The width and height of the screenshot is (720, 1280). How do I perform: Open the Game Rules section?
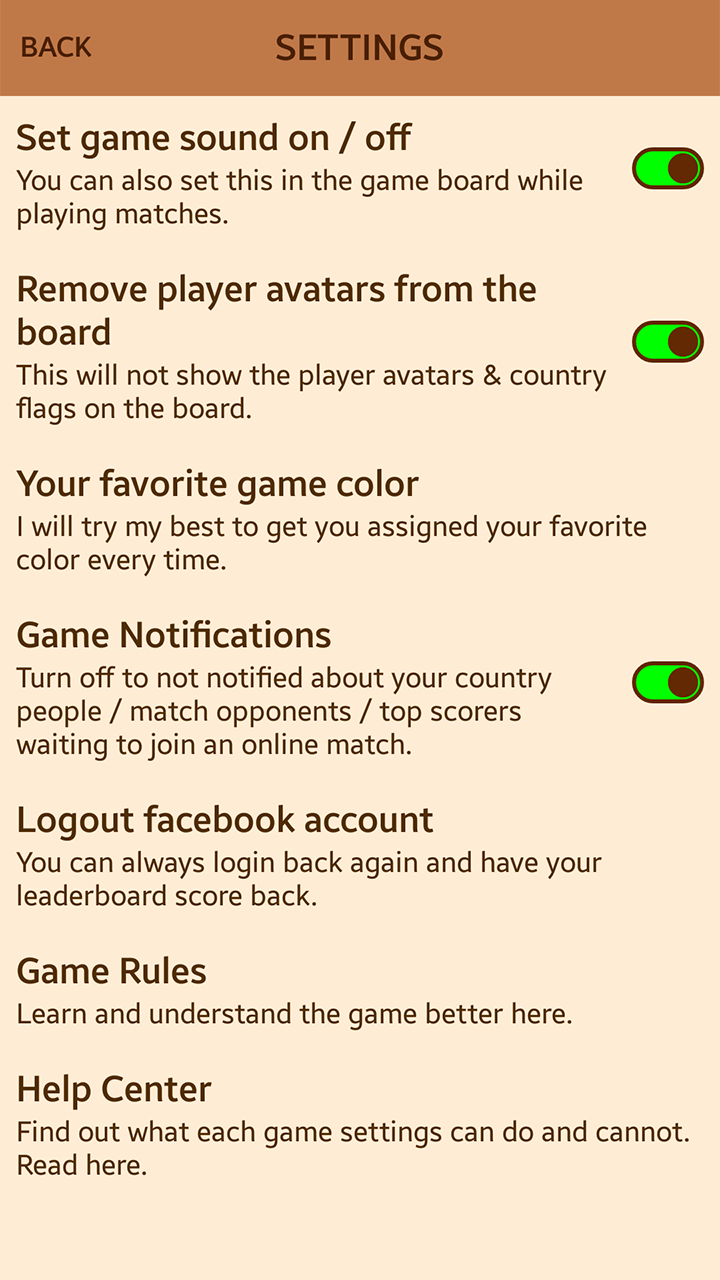point(110,970)
